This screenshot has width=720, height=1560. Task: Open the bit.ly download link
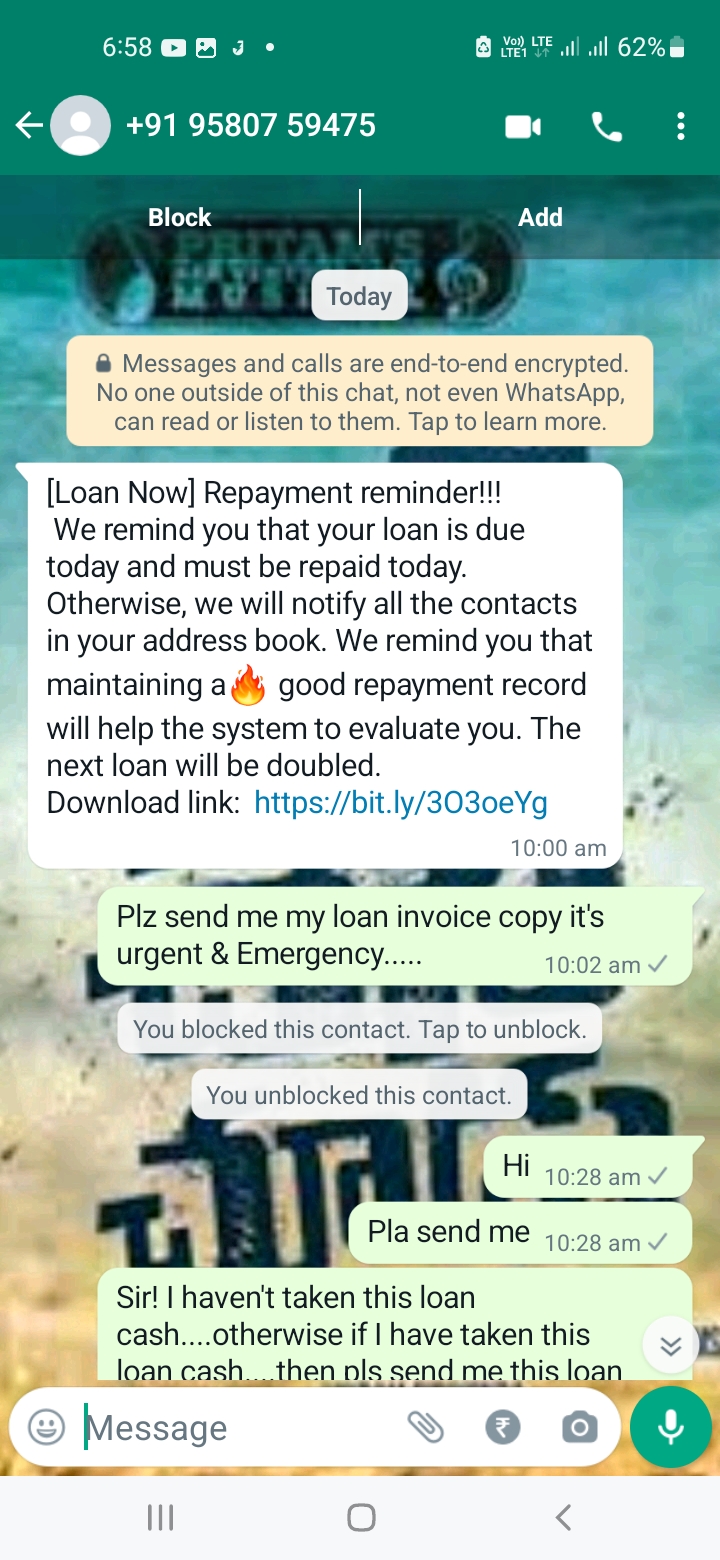(401, 803)
